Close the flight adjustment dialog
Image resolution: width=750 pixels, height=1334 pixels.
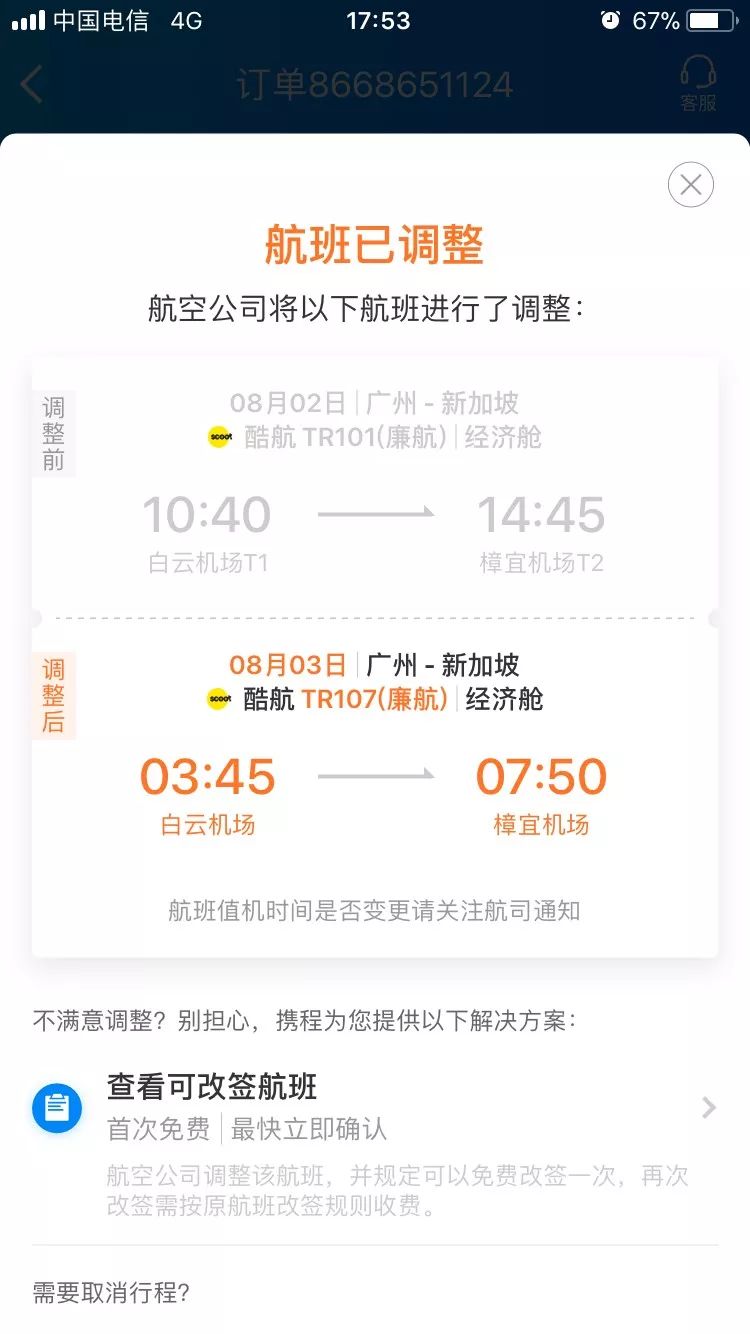pos(690,185)
